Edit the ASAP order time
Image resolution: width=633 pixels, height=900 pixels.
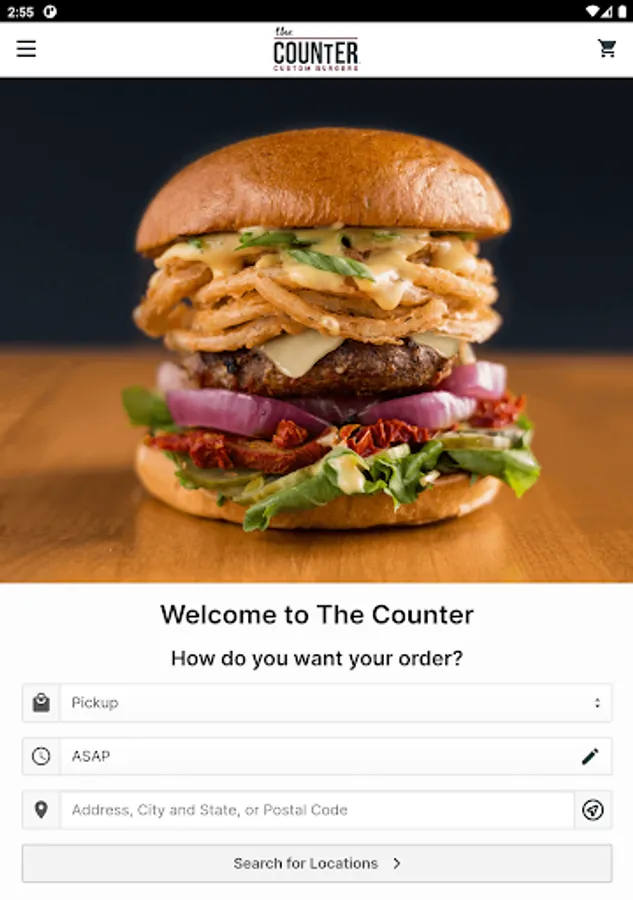(x=590, y=757)
